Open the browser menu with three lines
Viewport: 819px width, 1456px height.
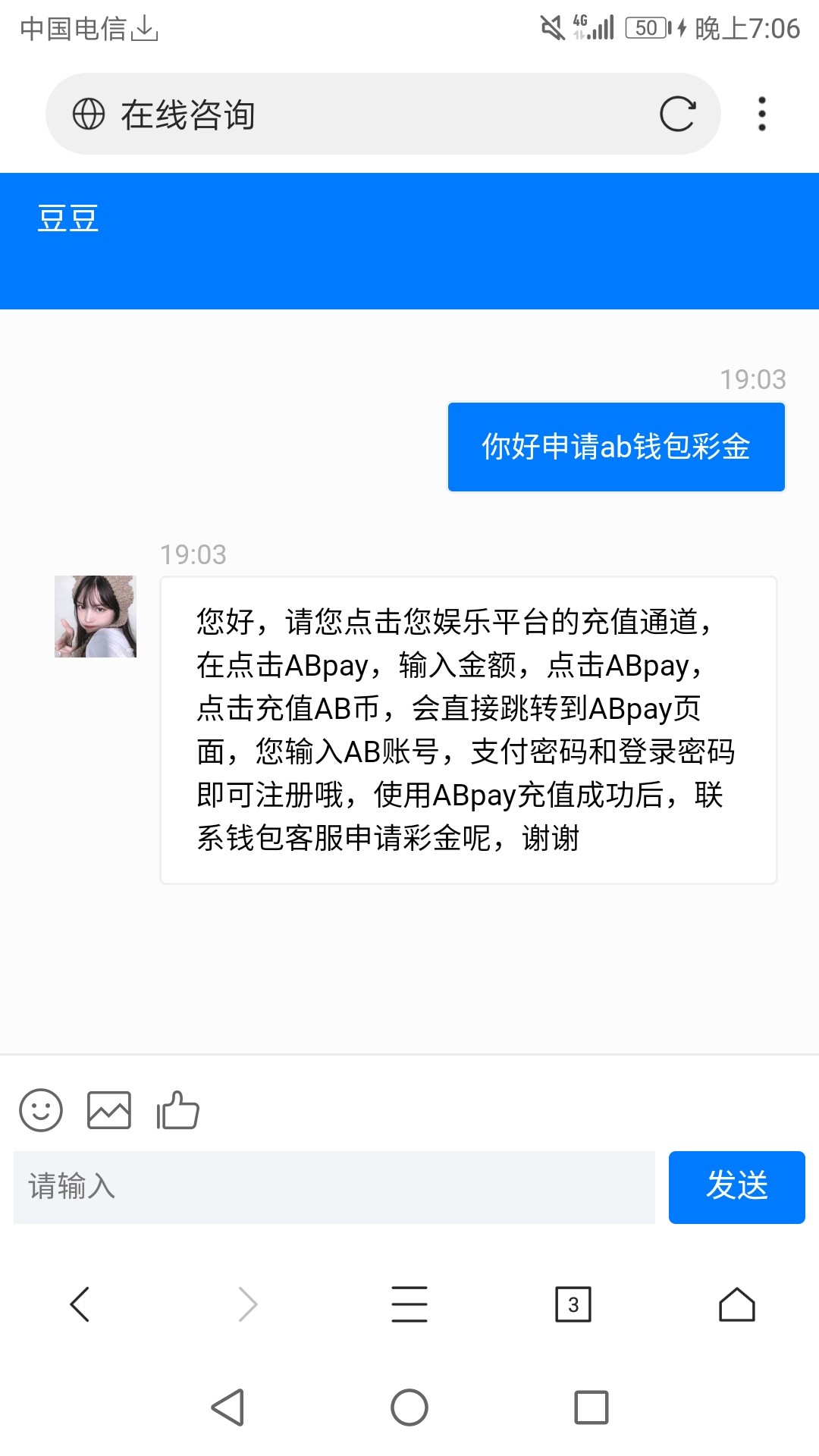(409, 1304)
